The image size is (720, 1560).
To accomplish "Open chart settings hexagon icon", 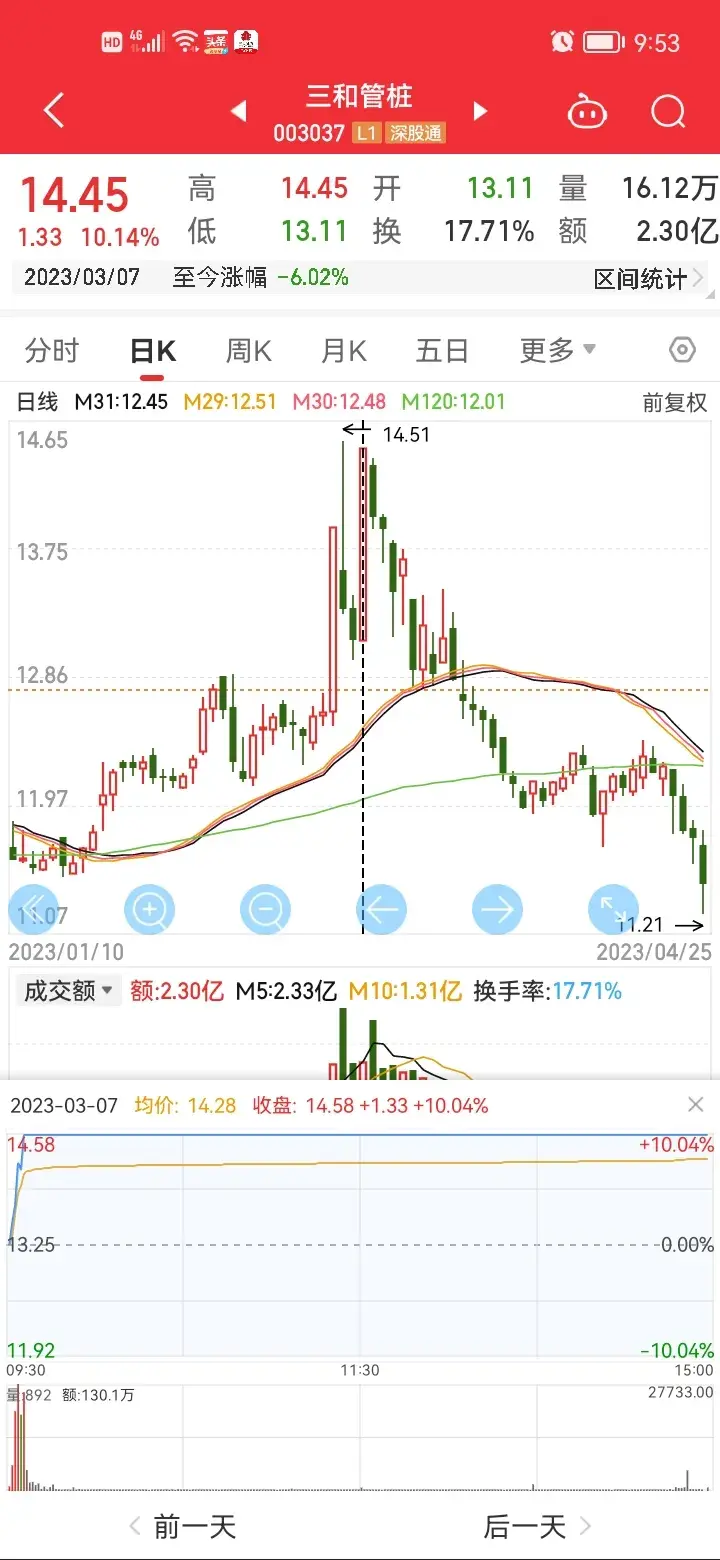I will coord(682,350).
